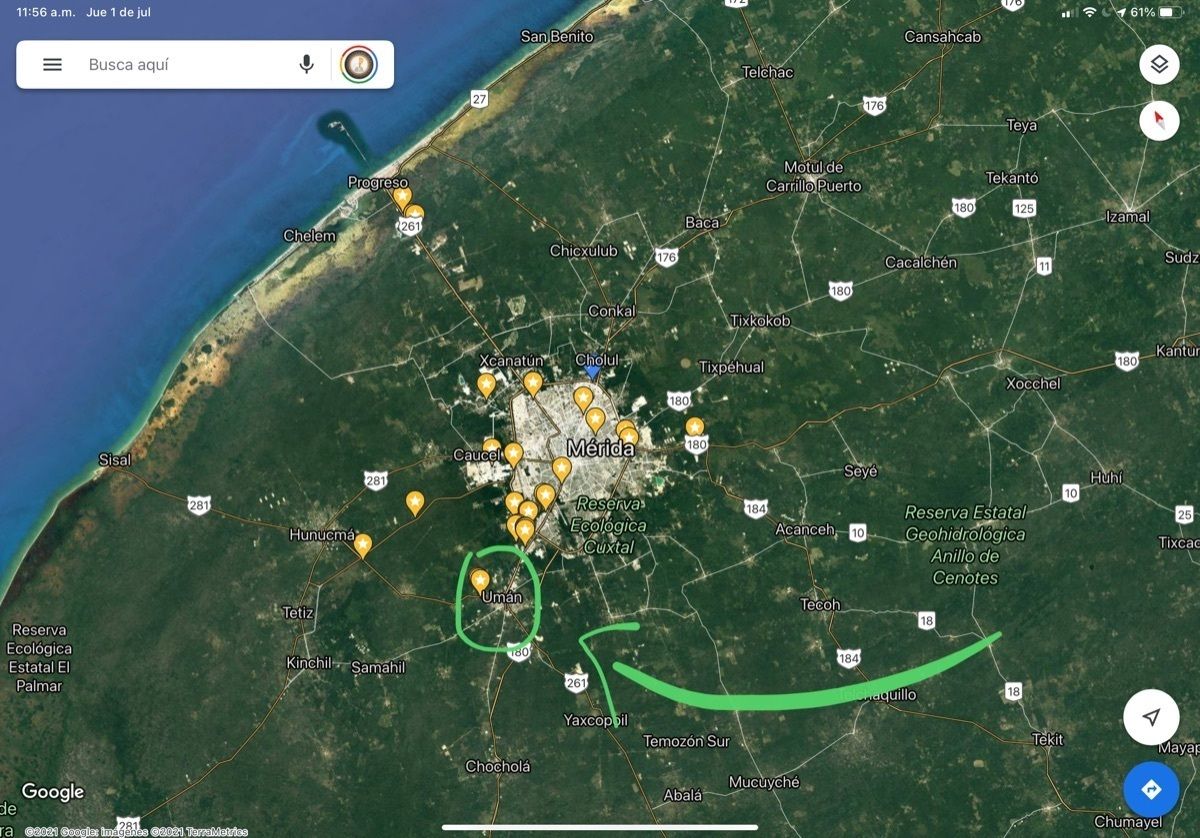This screenshot has width=1200, height=838.
Task: Center map on my current location
Action: [x=1151, y=717]
